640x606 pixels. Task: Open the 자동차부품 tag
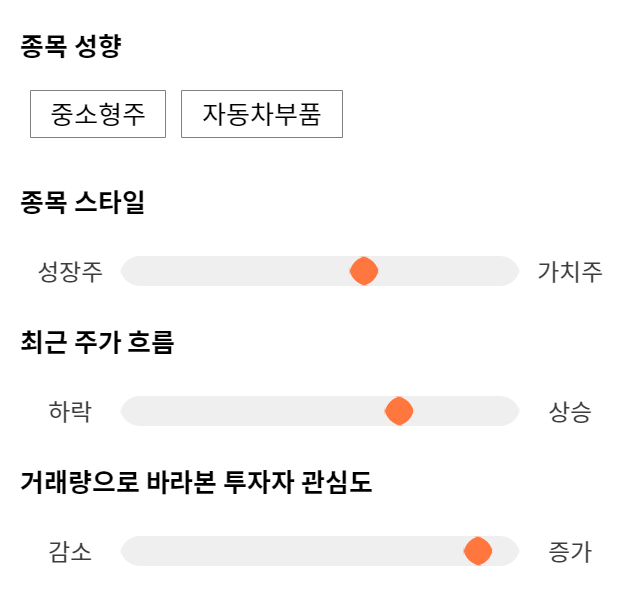(x=262, y=114)
